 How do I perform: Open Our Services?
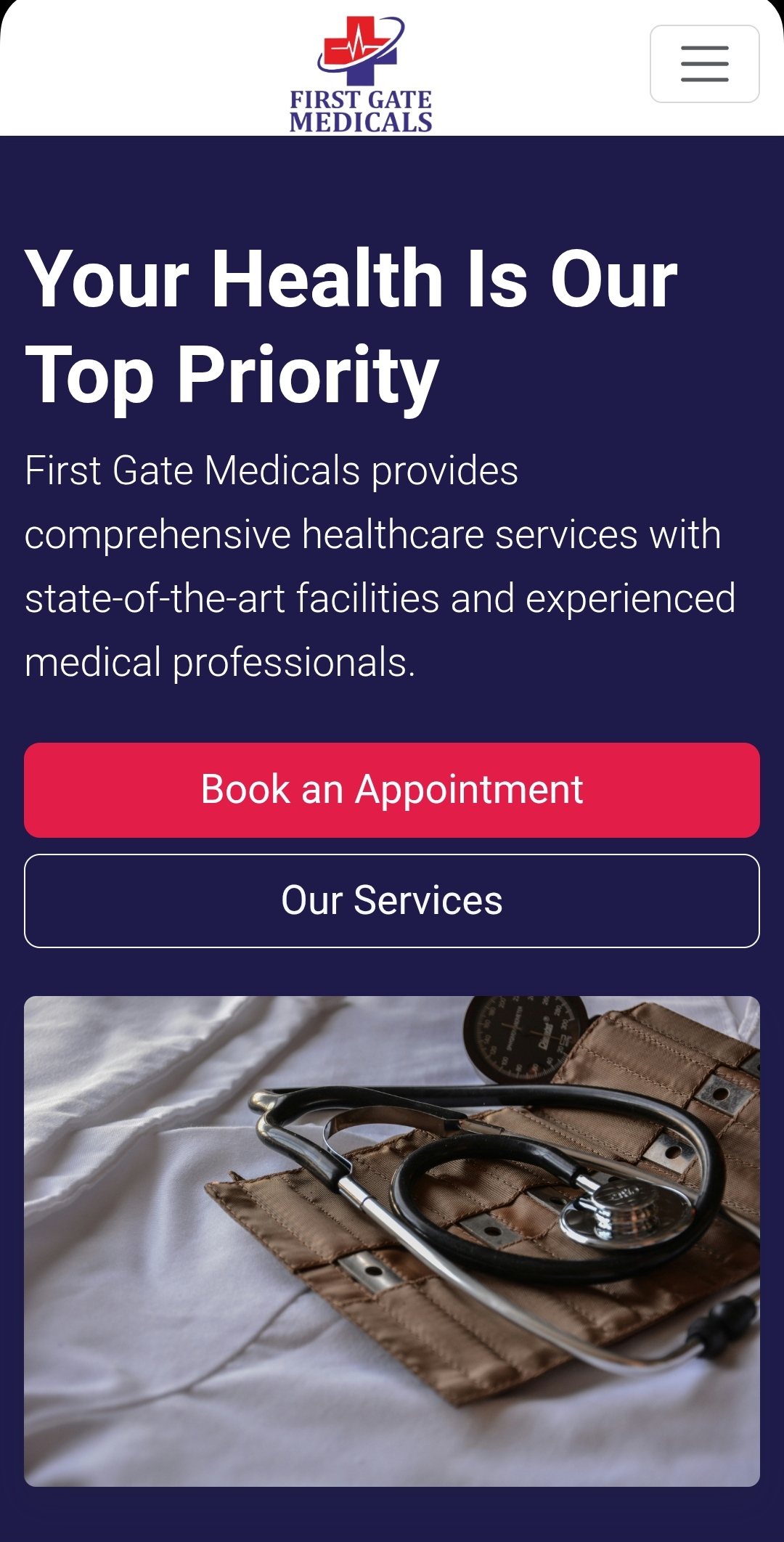pos(392,901)
